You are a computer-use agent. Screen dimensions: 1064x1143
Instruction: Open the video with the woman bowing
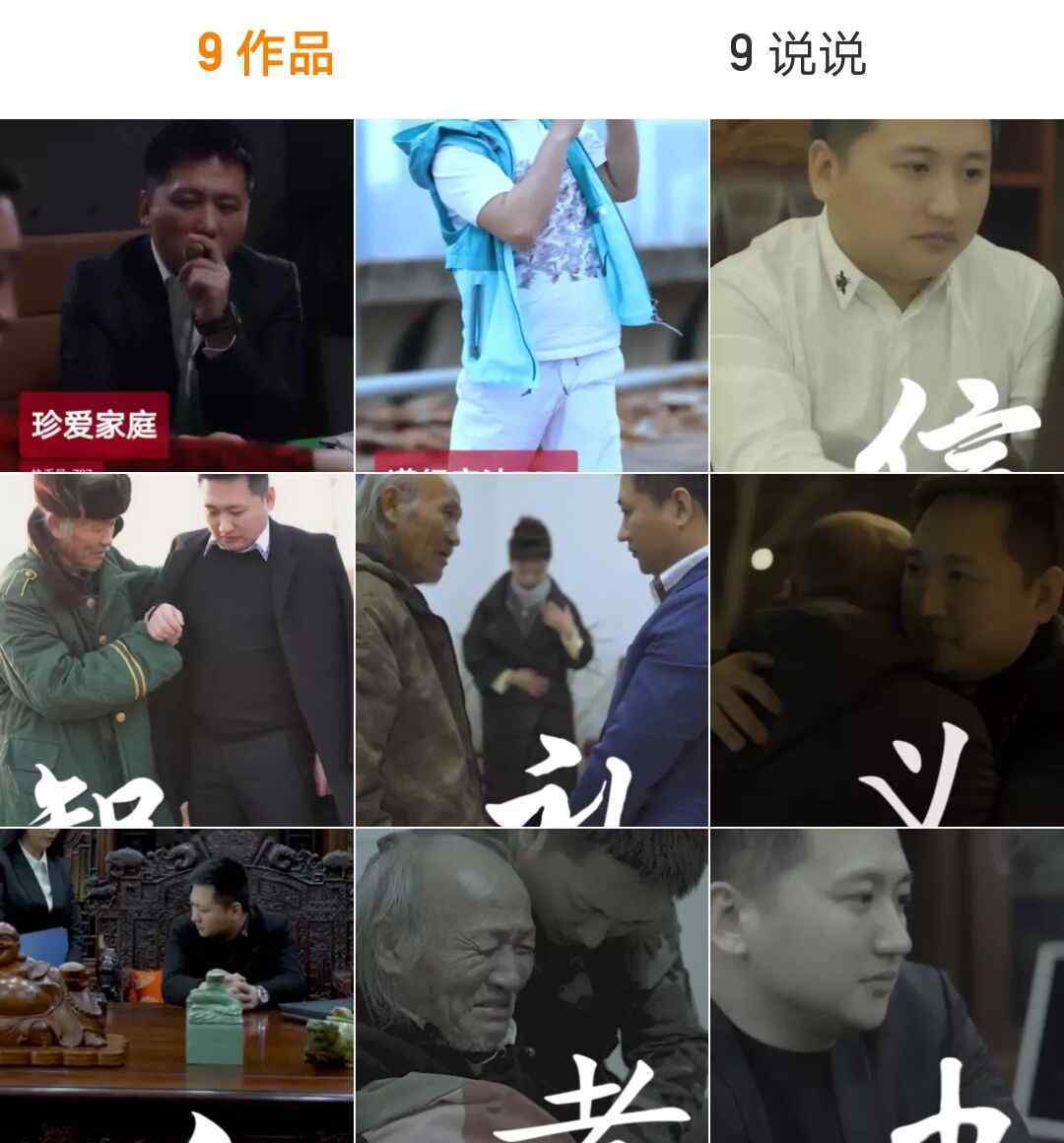531,650
